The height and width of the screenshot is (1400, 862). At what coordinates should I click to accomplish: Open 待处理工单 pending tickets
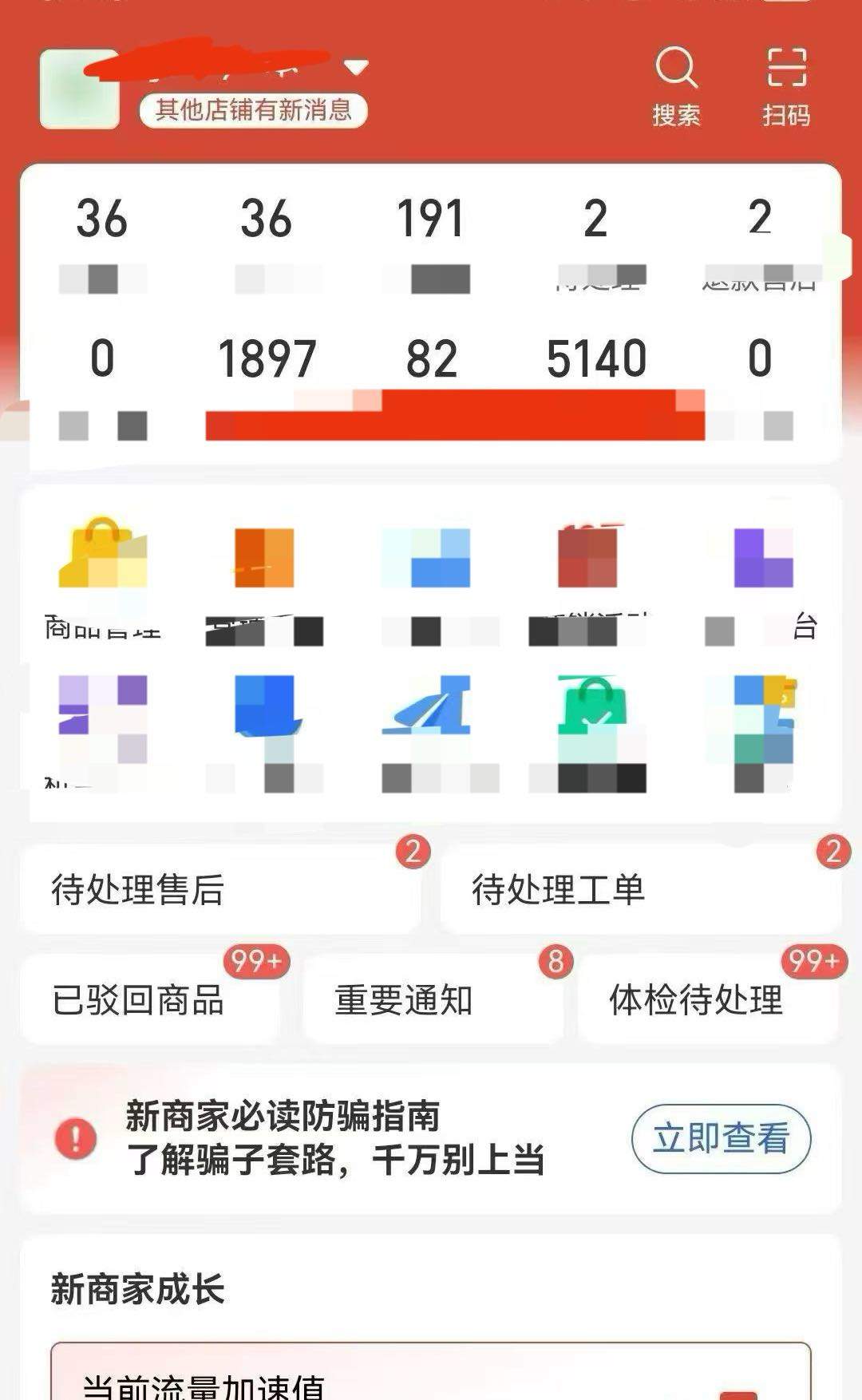[x=640, y=889]
